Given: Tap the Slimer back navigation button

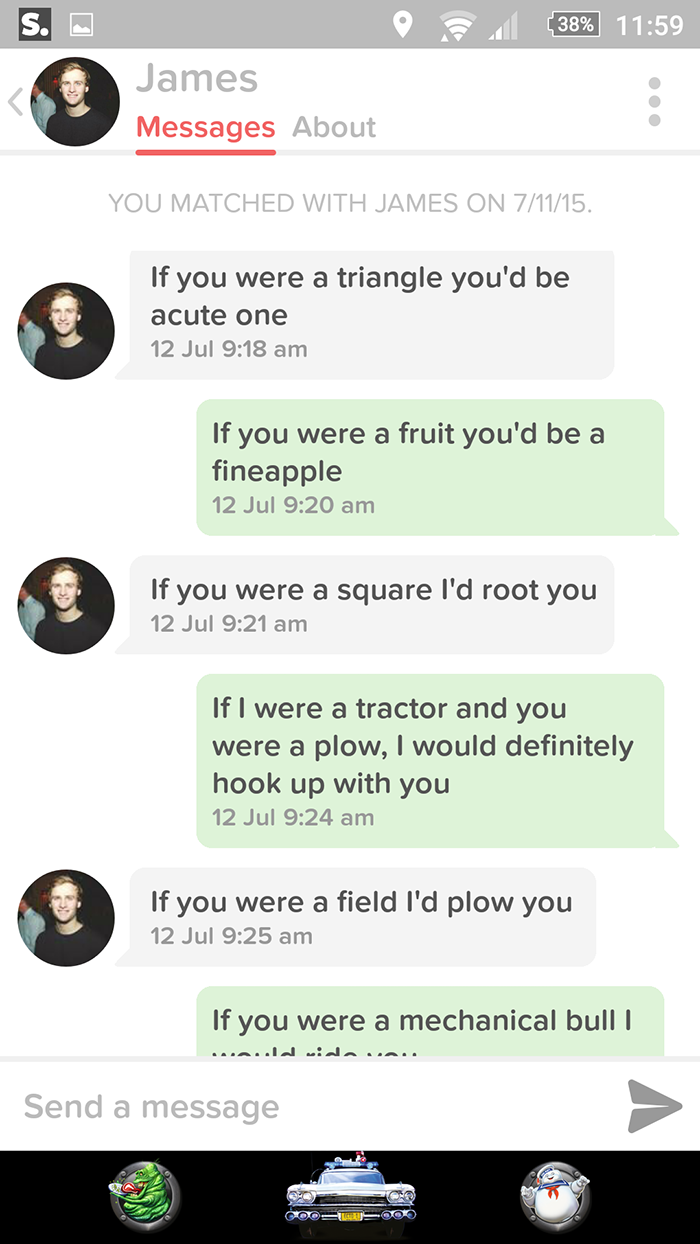Looking at the screenshot, I should (x=146, y=1198).
